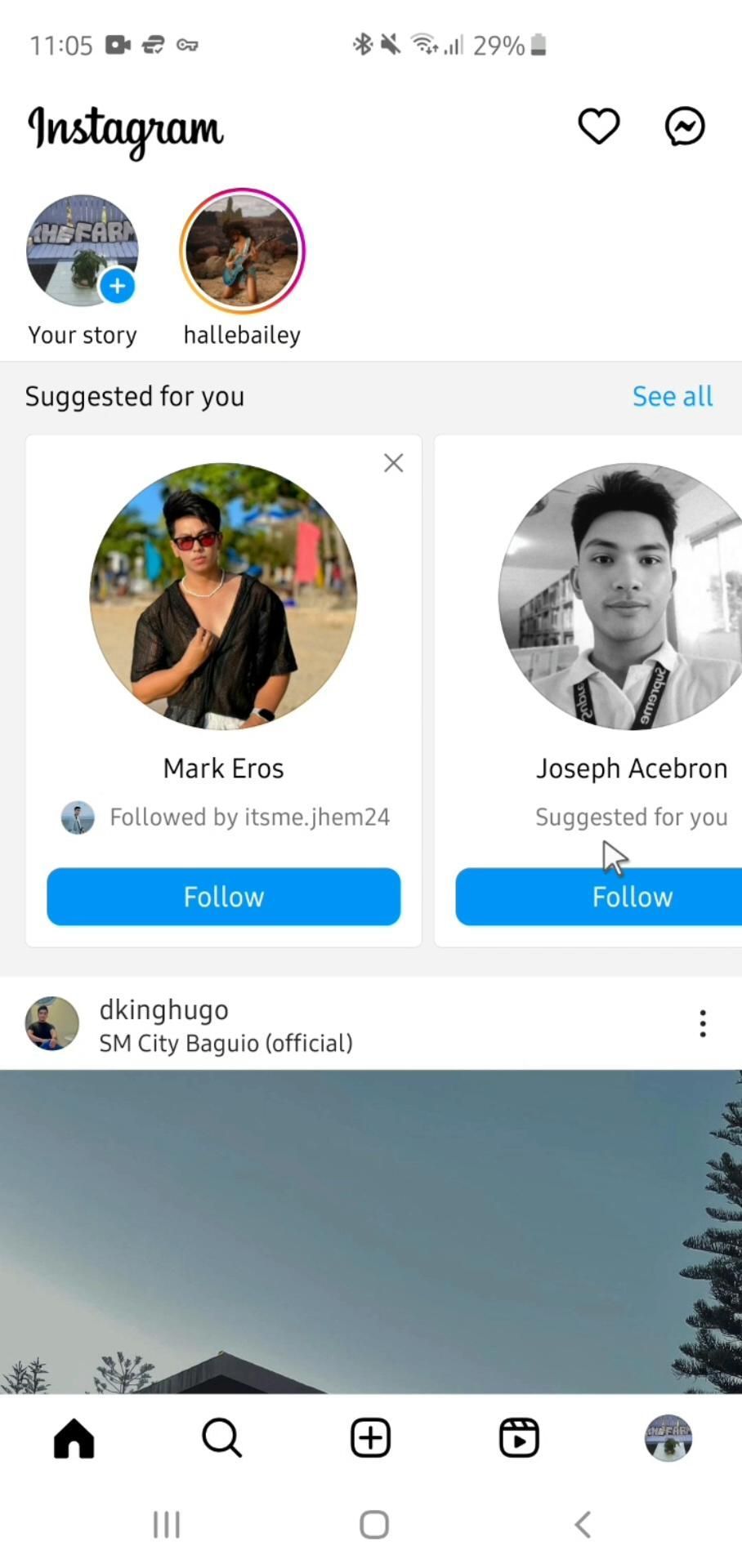
Task: Go to the Home feed tab
Action: pos(74,1437)
